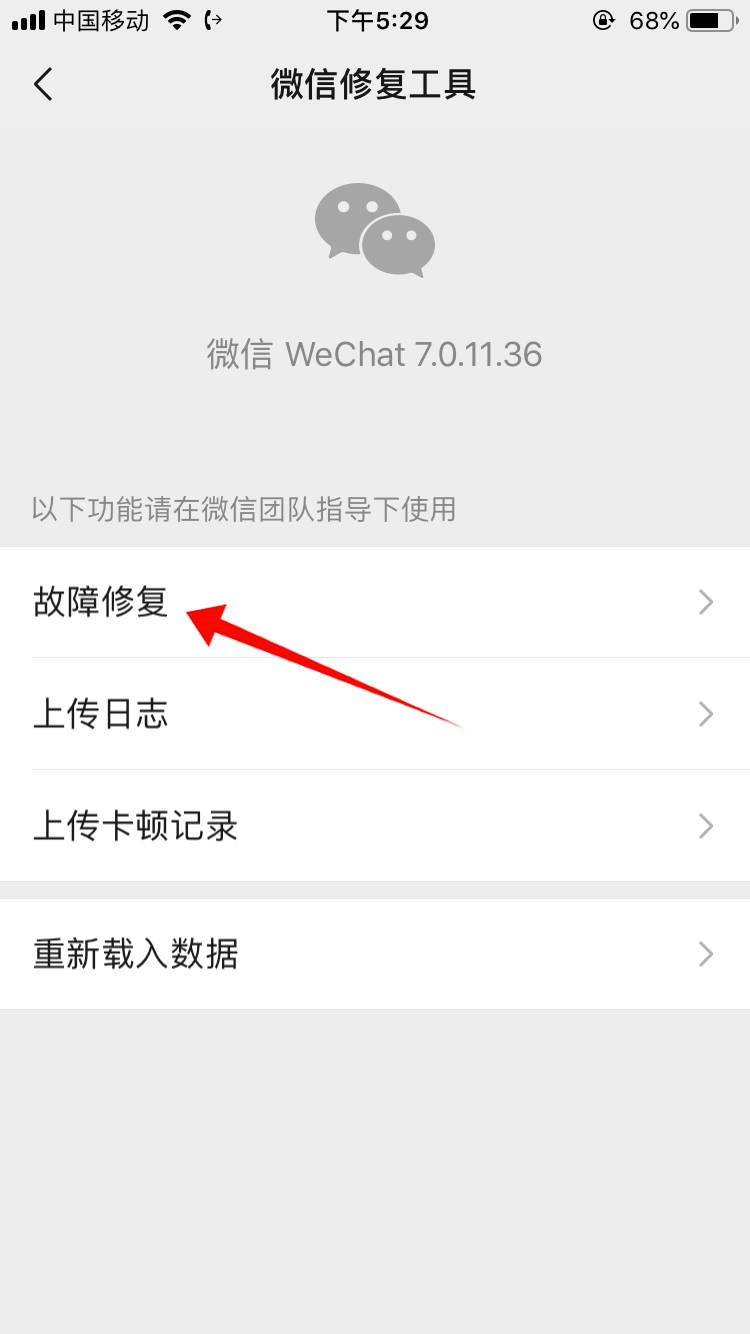The image size is (750, 1334).
Task: Tap the back arrow to exit repair tool
Action: [42, 85]
